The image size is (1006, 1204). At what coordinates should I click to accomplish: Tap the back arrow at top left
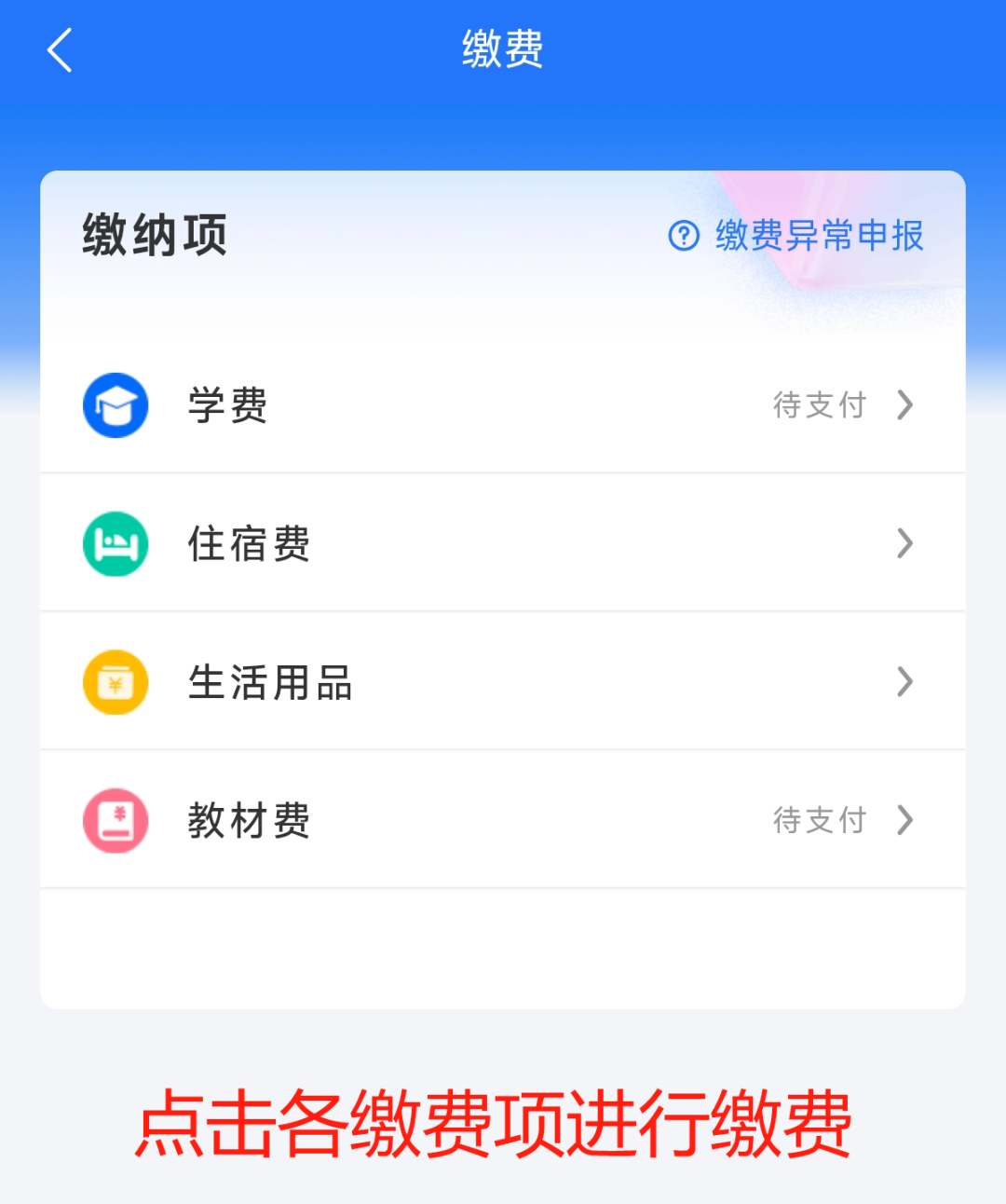point(60,51)
